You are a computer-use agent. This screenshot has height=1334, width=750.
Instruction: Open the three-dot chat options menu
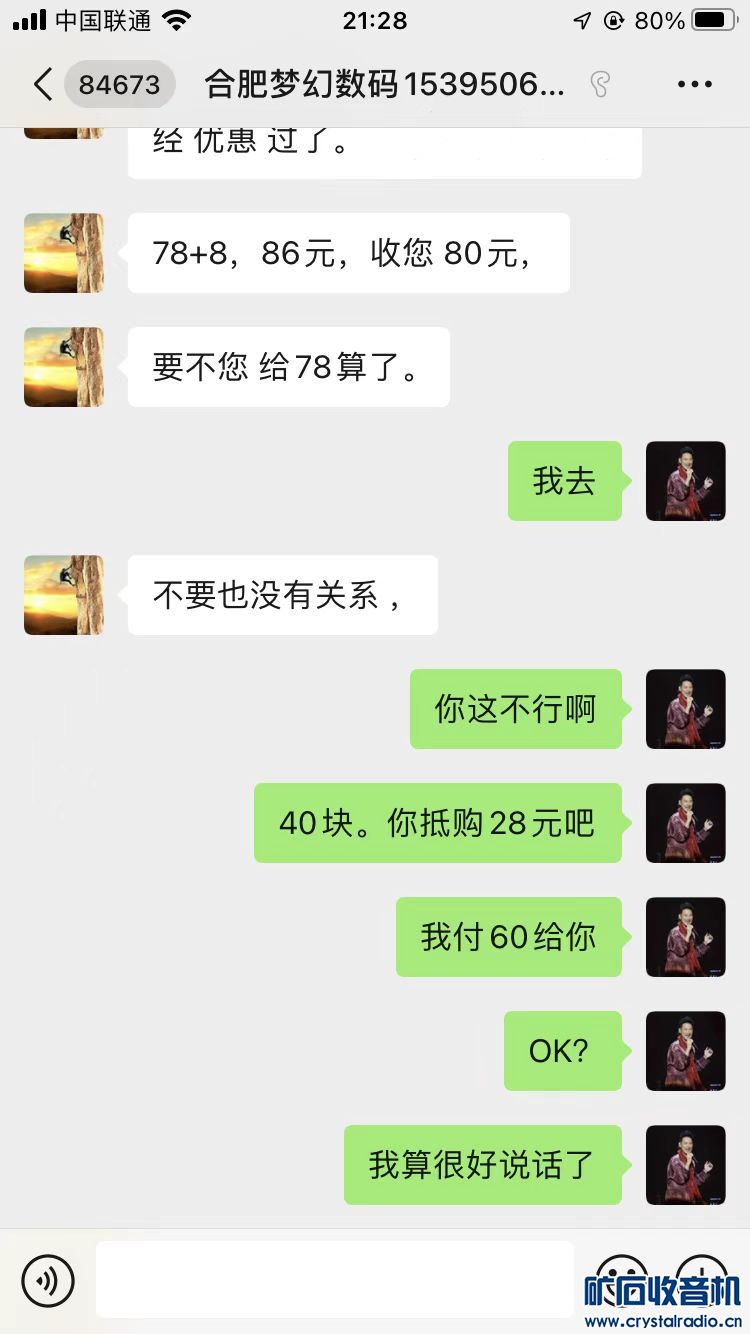[694, 85]
